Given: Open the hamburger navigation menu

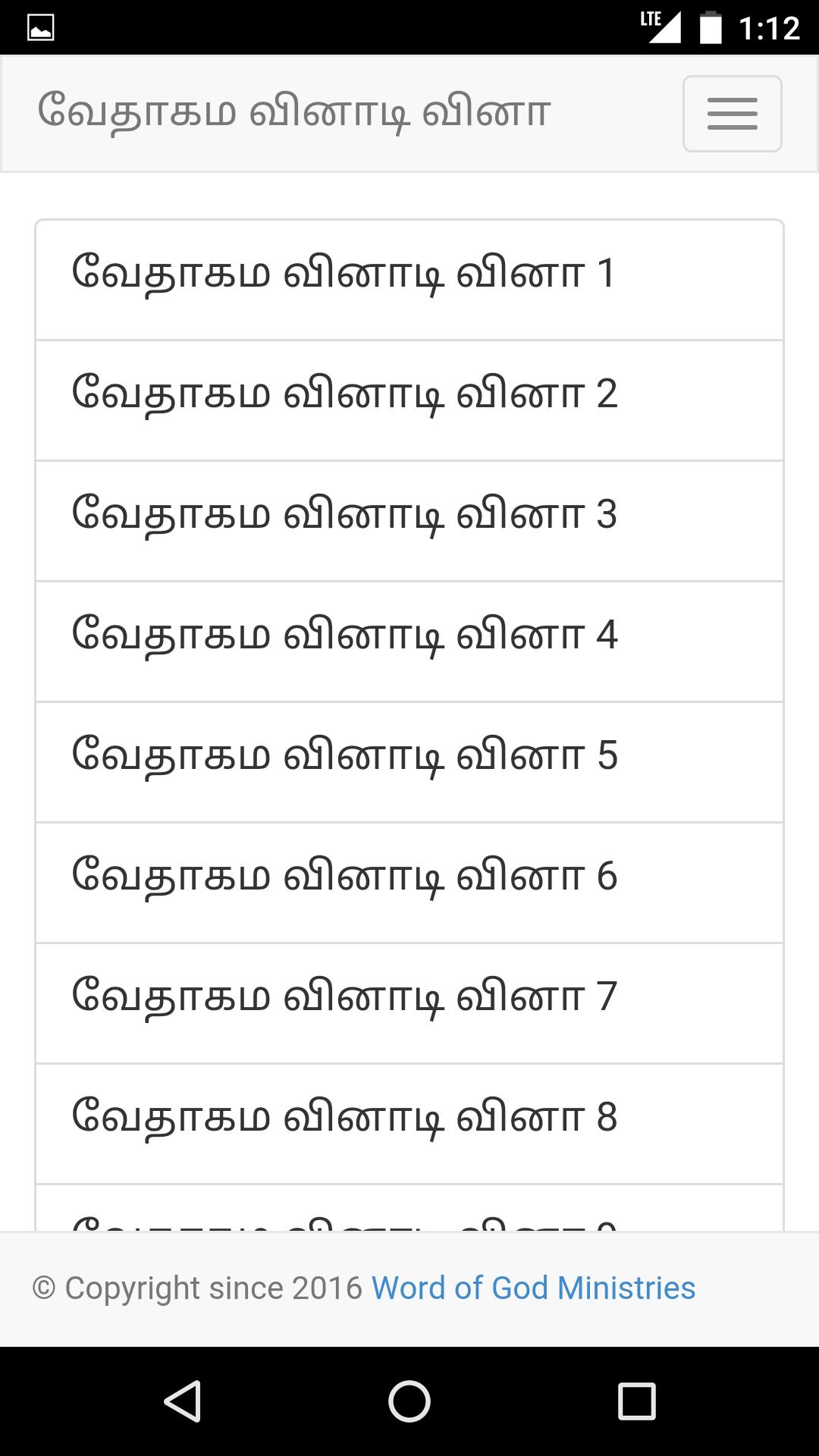Looking at the screenshot, I should 731,113.
